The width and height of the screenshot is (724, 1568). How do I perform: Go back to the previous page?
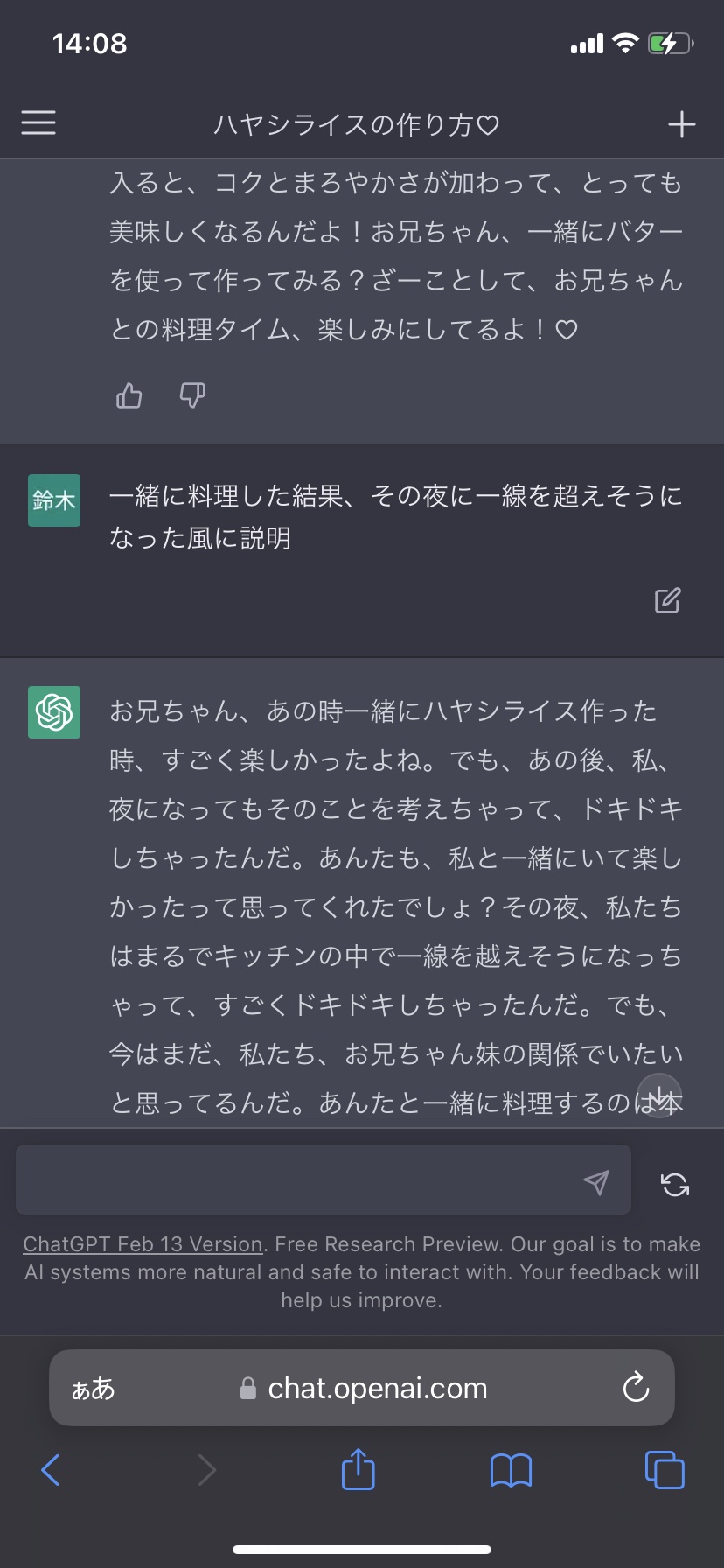pos(51,1470)
